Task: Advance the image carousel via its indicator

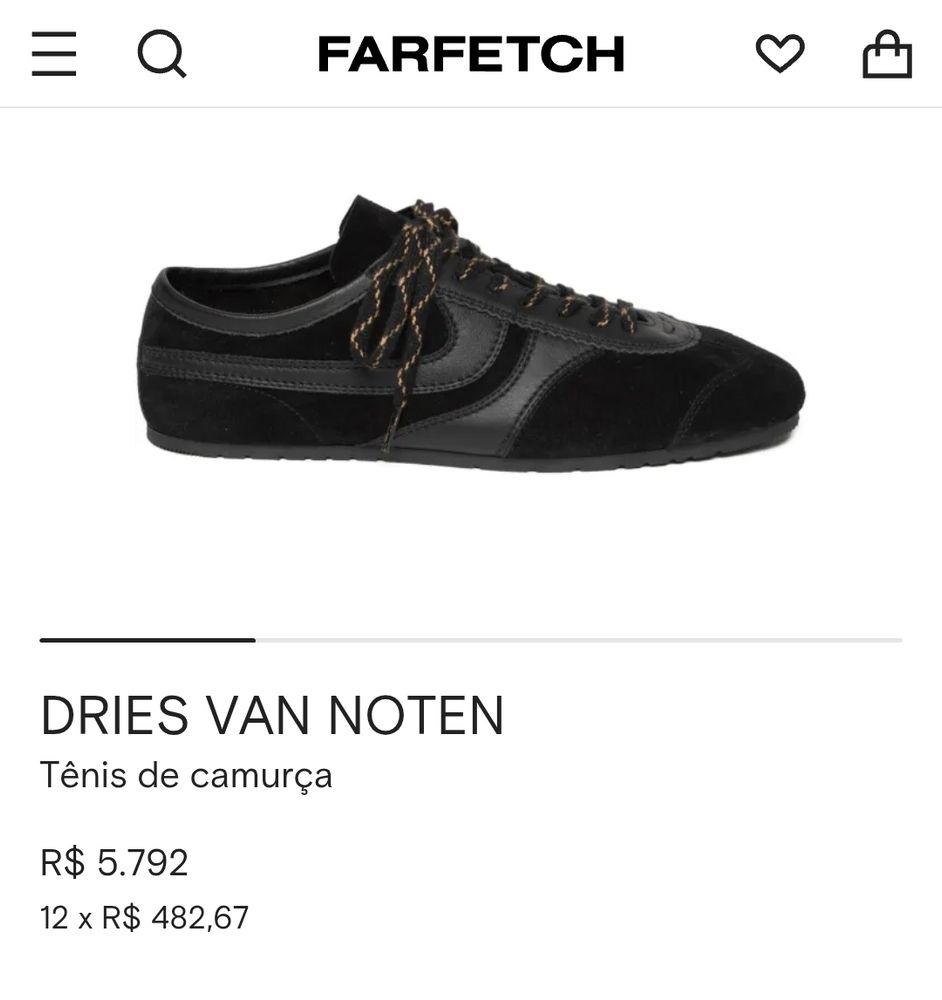Action: point(470,637)
